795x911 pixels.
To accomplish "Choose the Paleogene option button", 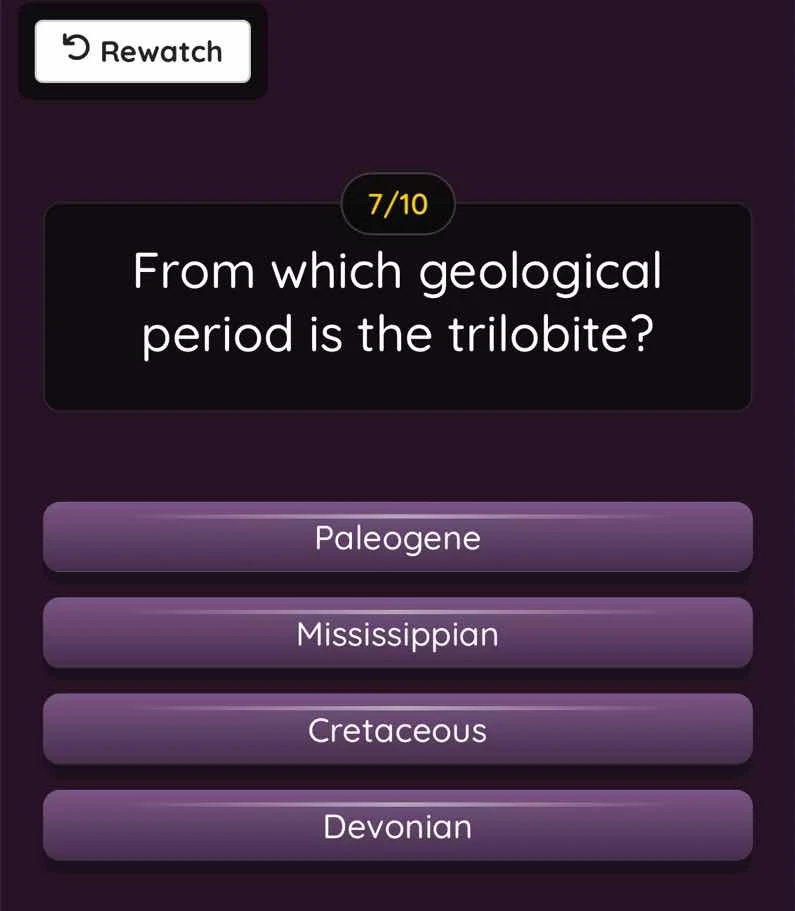I will click(x=397, y=537).
